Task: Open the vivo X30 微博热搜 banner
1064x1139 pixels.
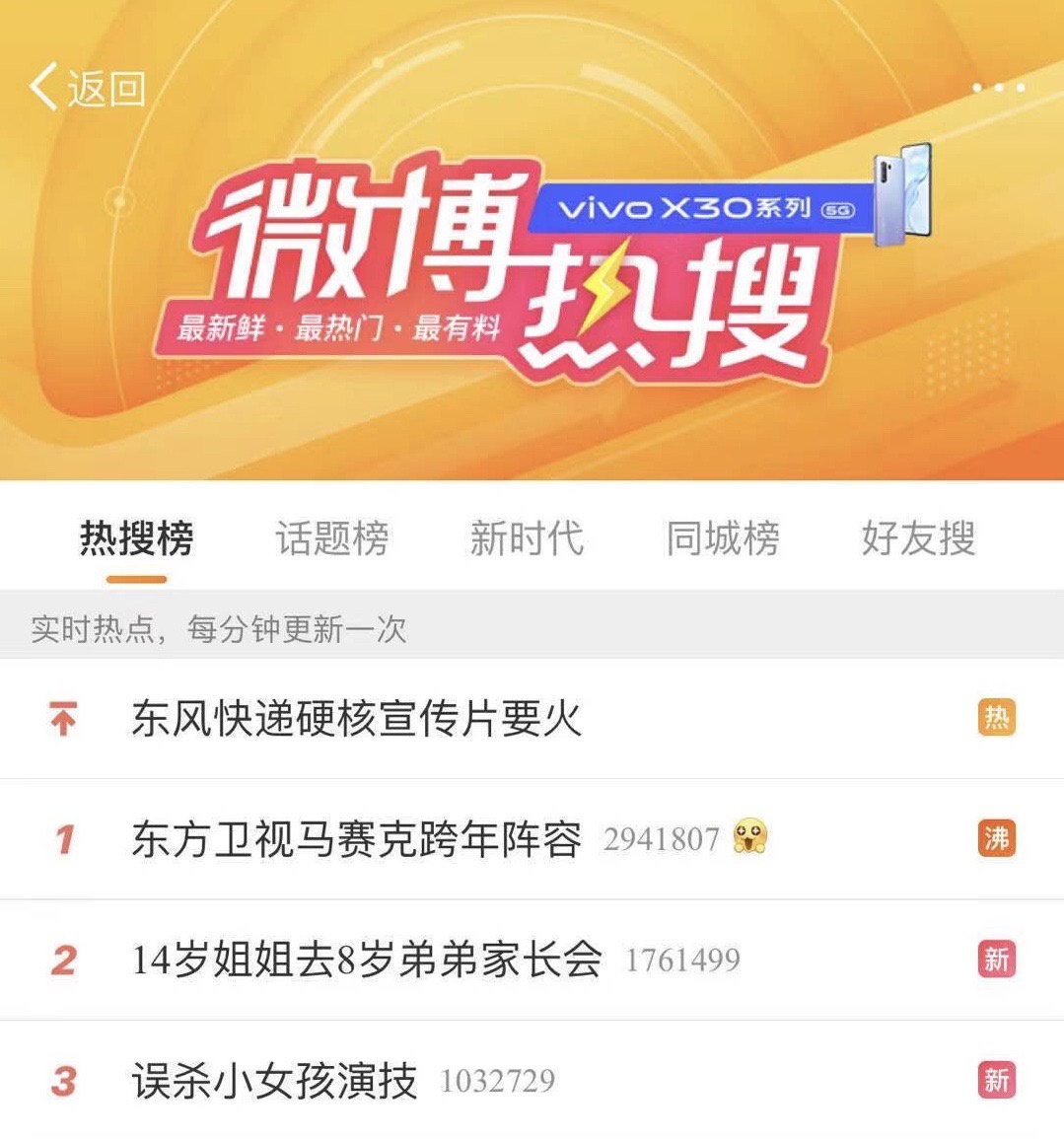Action: coord(532,266)
